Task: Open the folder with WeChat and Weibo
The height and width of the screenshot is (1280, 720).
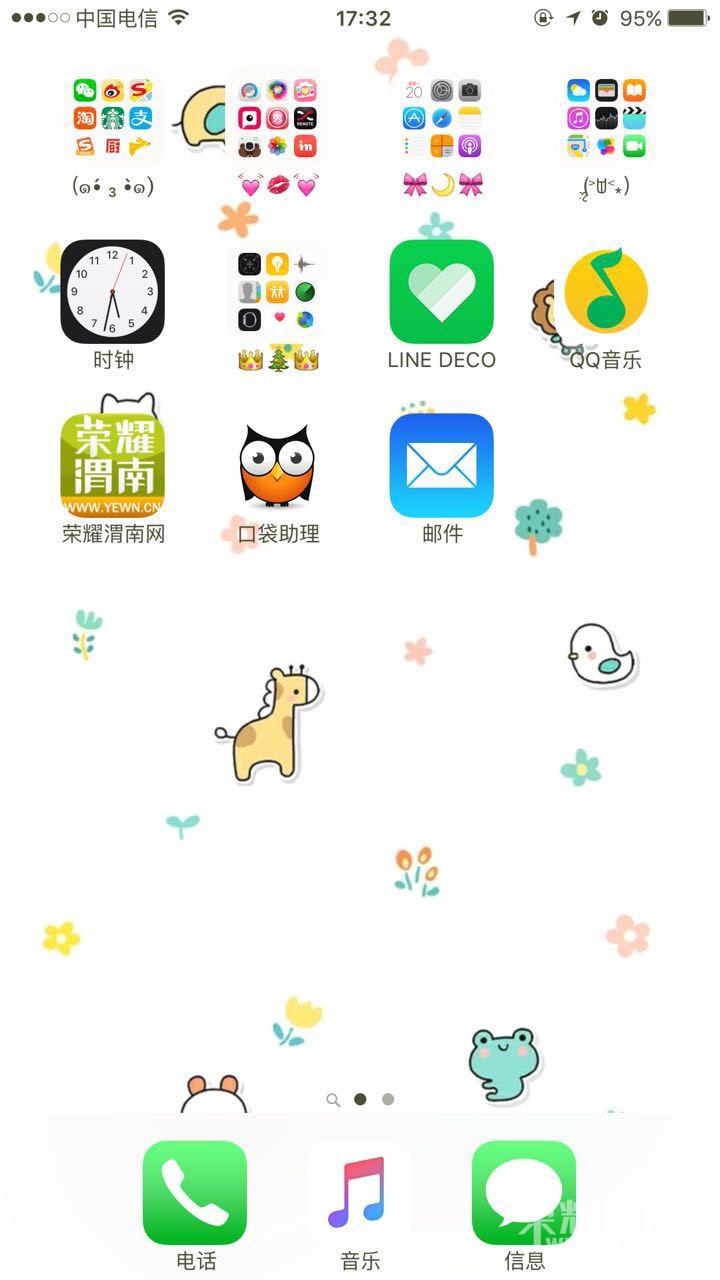Action: (x=113, y=119)
